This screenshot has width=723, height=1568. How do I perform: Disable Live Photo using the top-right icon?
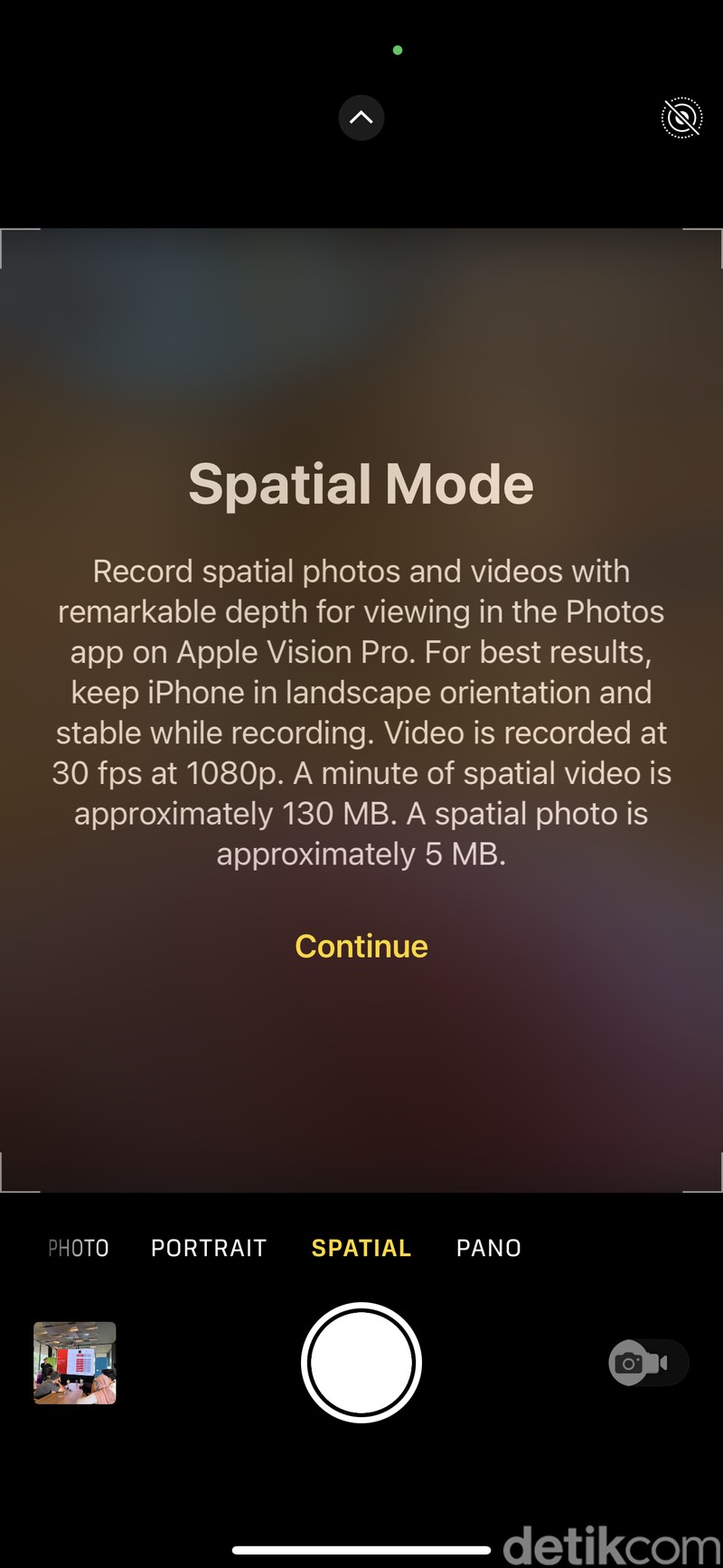coord(681,118)
